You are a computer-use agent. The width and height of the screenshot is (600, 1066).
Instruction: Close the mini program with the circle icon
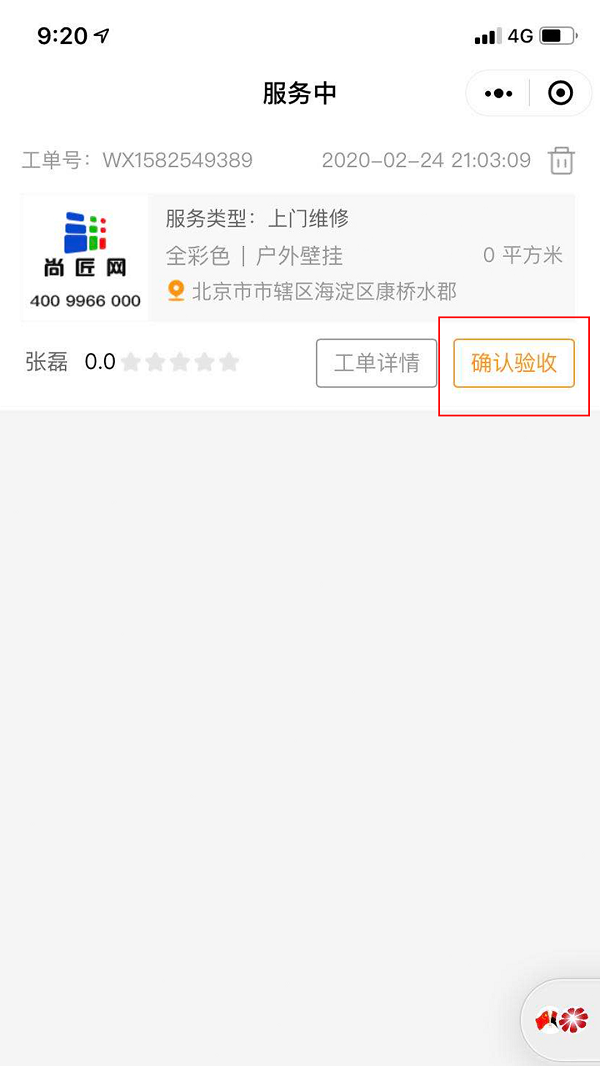(561, 93)
